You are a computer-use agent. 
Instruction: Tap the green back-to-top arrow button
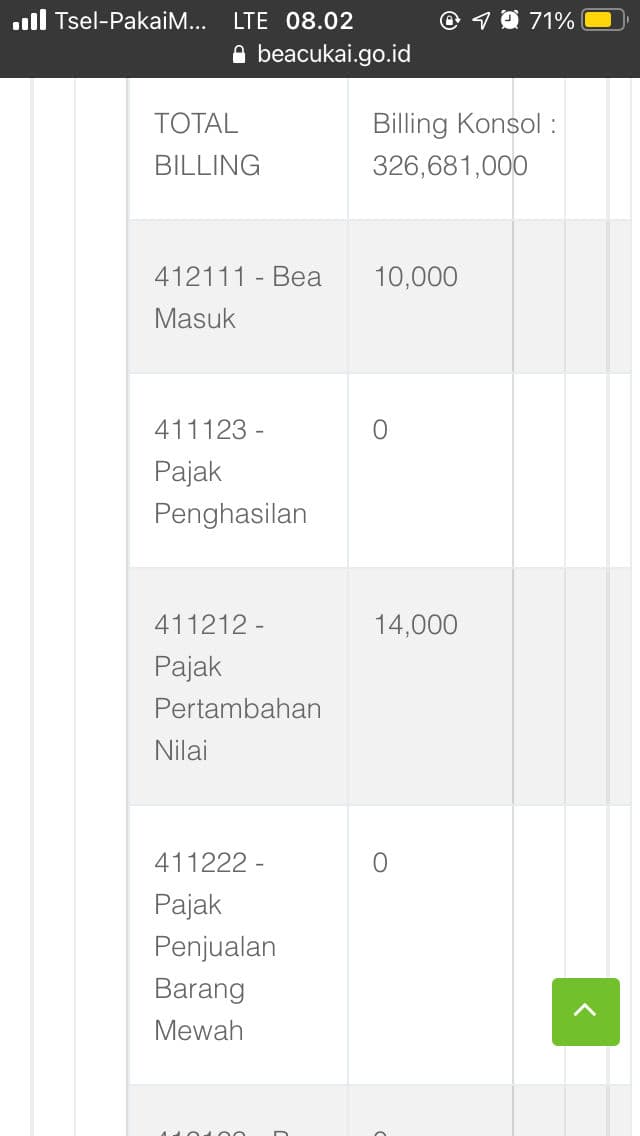[585, 1011]
